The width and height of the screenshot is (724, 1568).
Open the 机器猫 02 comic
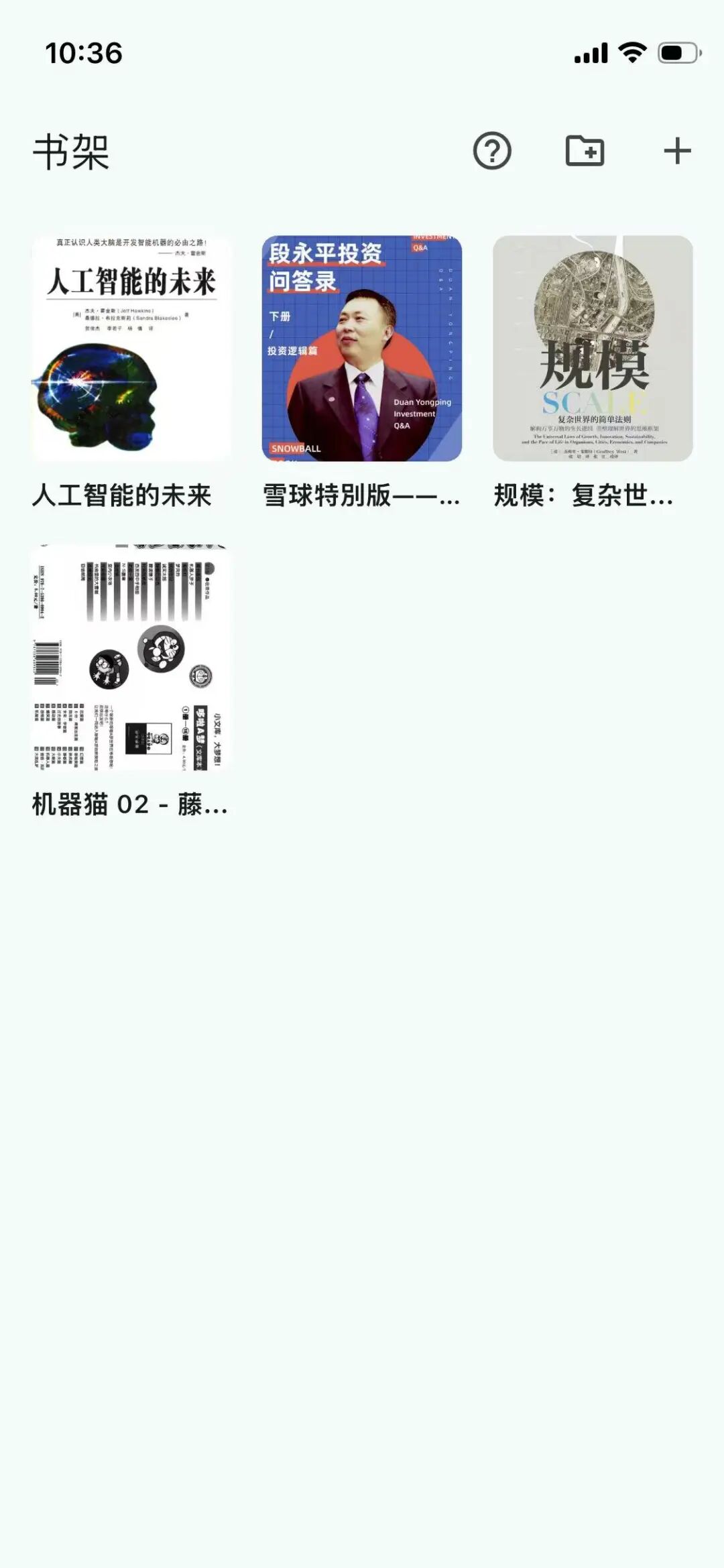pyautogui.click(x=131, y=658)
